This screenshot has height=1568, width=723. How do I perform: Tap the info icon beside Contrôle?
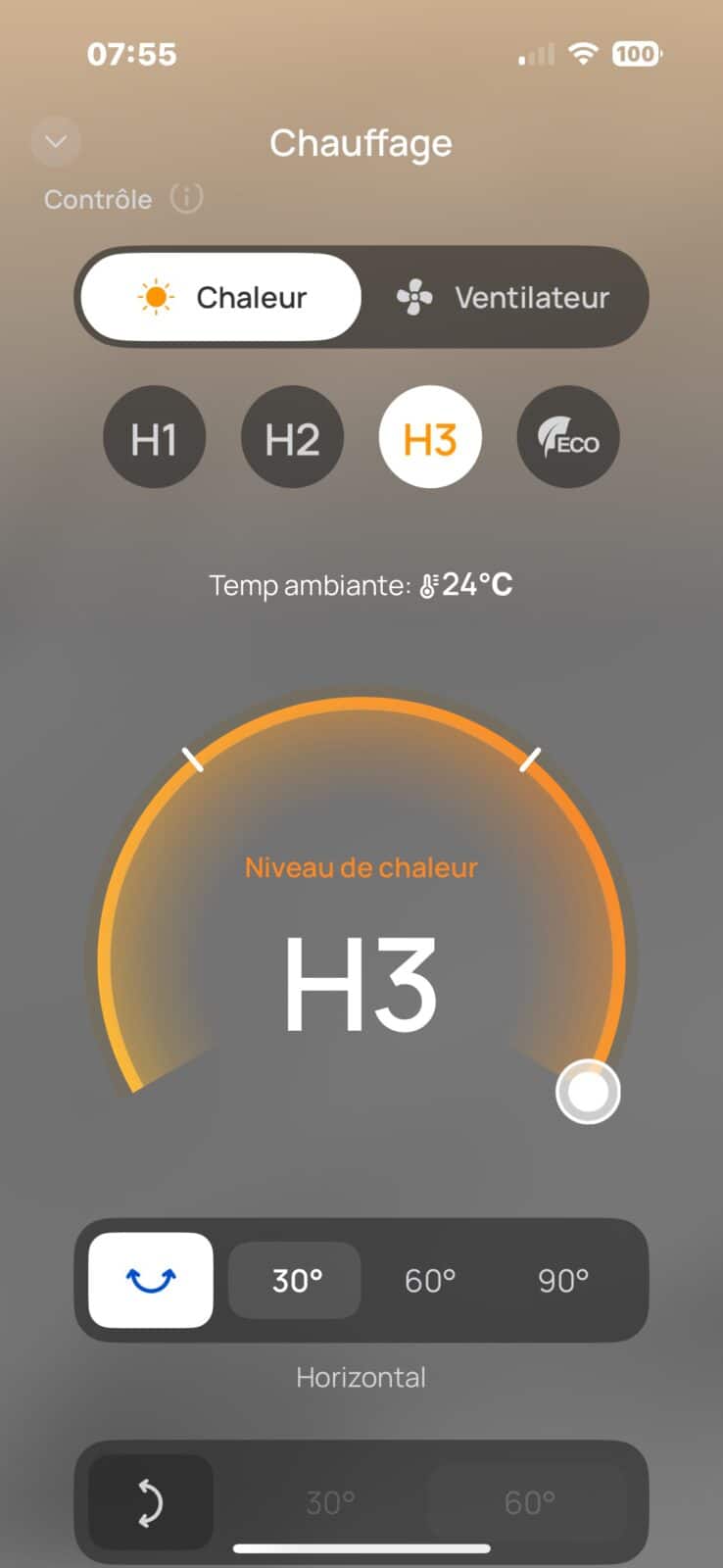point(186,197)
